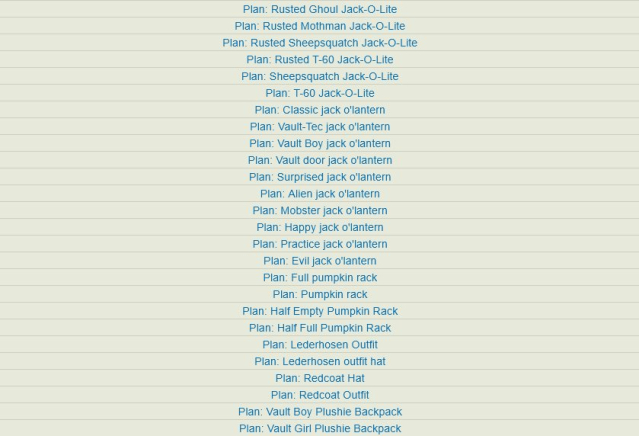Open Plan: Lederhosen outfit hat link
This screenshot has height=436, width=639.
[319, 361]
